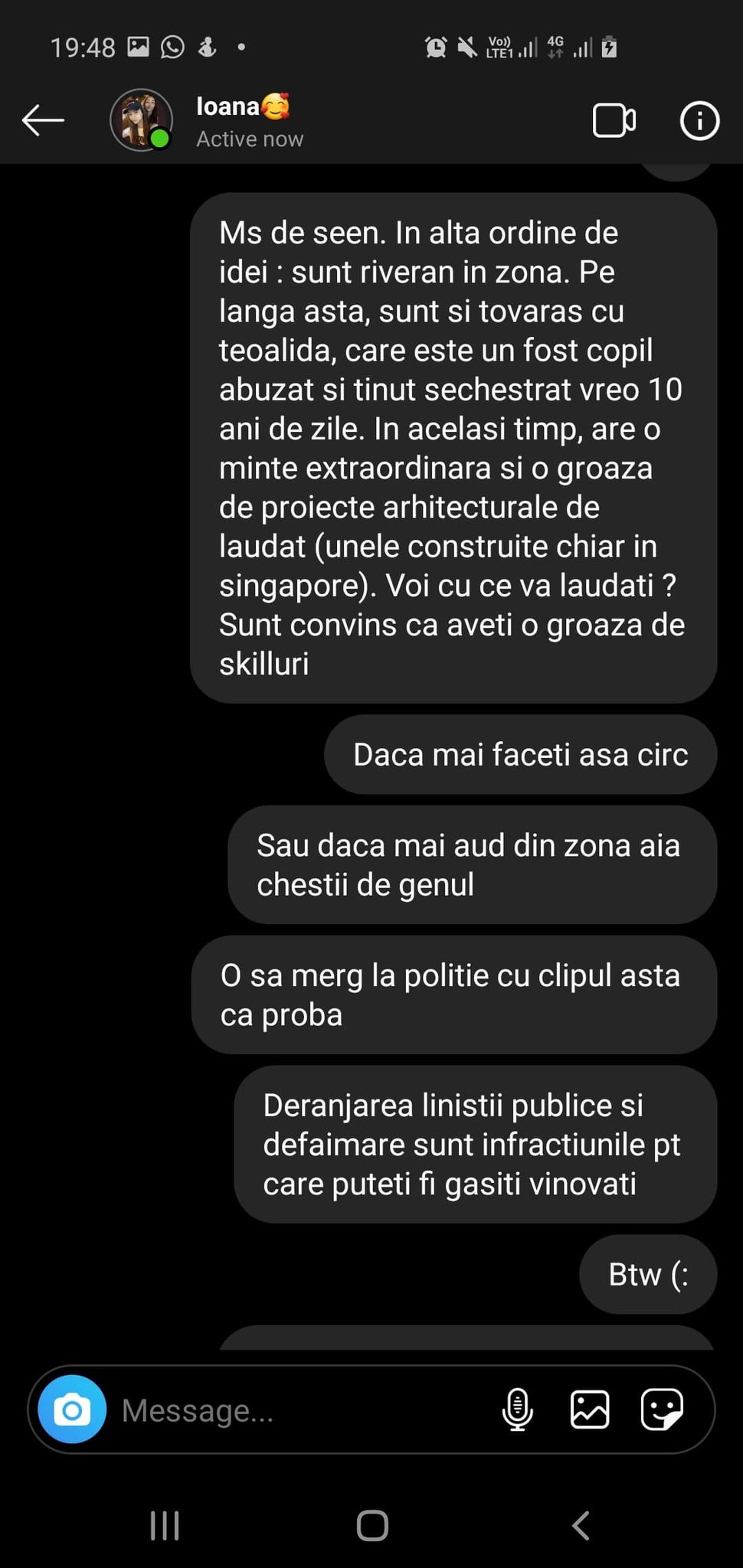Tap the system home button
The height and width of the screenshot is (1568, 743).
click(372, 1525)
